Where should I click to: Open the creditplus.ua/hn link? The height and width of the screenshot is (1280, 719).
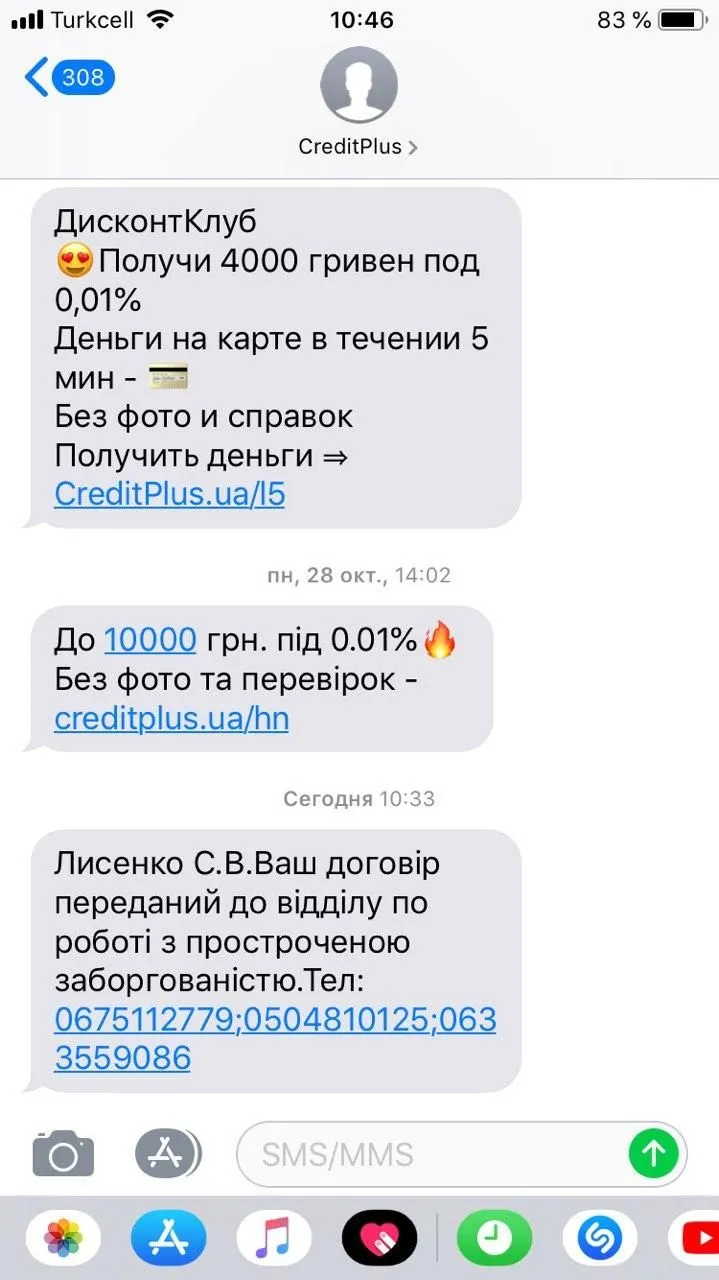pyautogui.click(x=171, y=719)
